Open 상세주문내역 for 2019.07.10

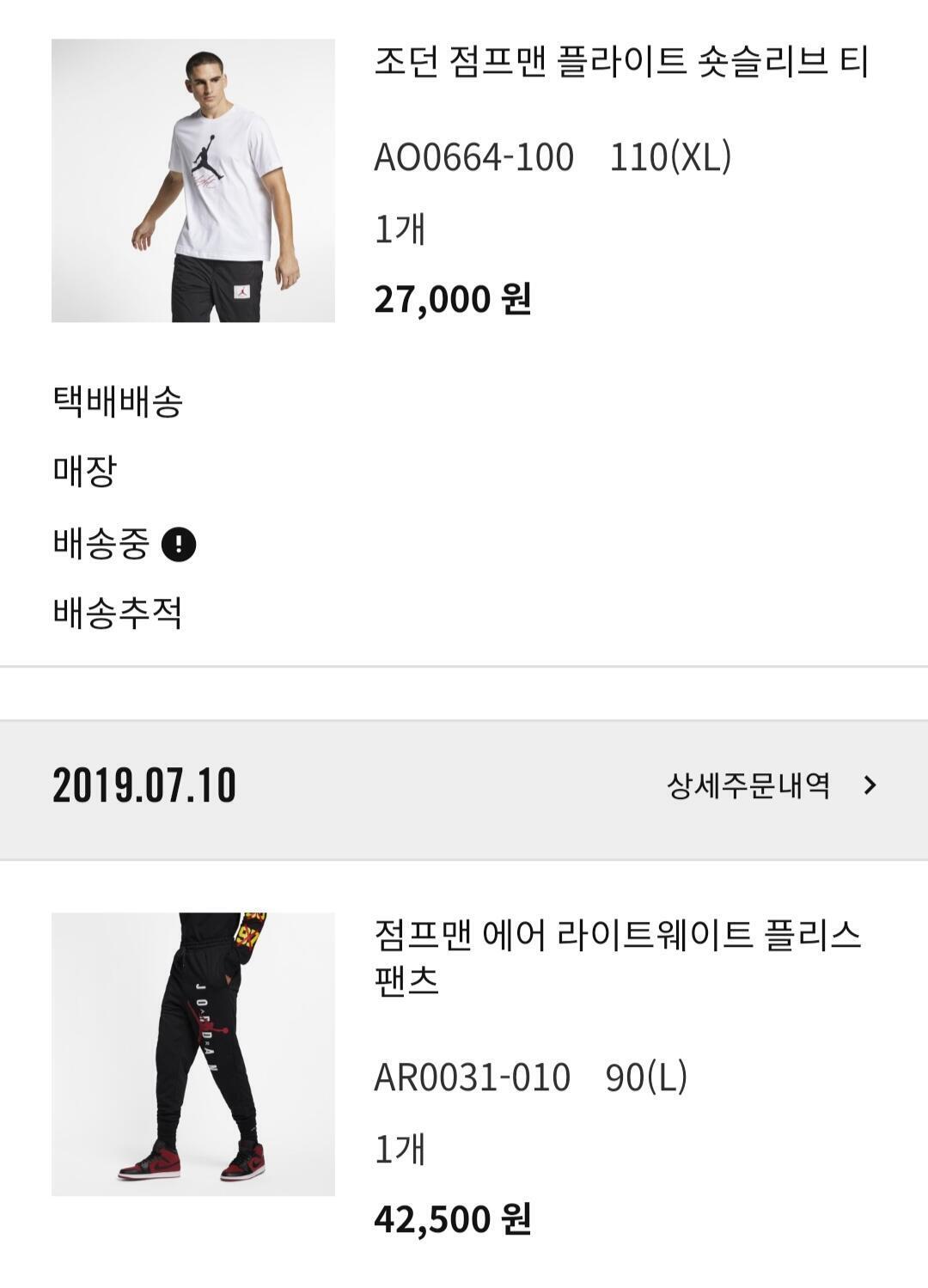pyautogui.click(x=771, y=785)
